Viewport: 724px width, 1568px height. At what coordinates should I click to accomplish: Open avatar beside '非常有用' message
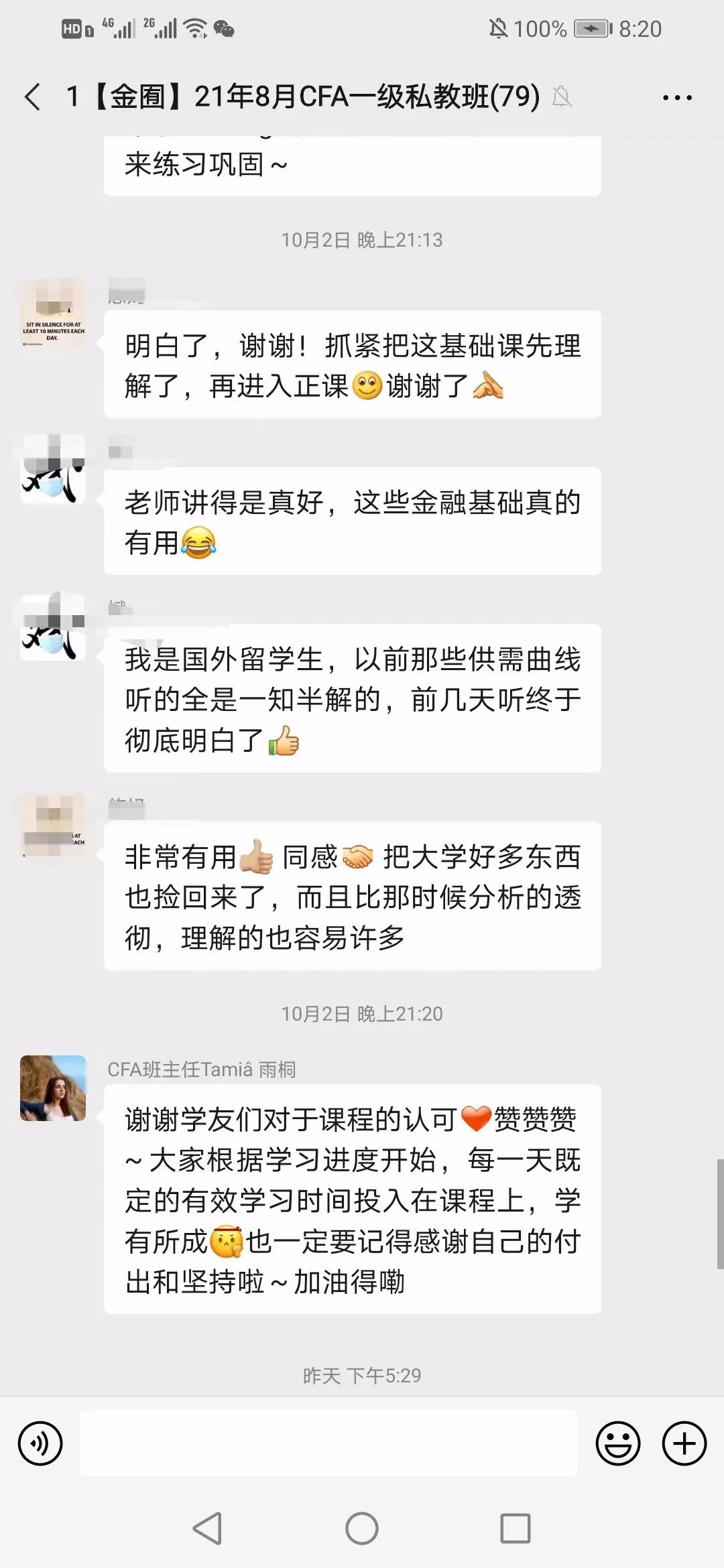click(x=53, y=825)
